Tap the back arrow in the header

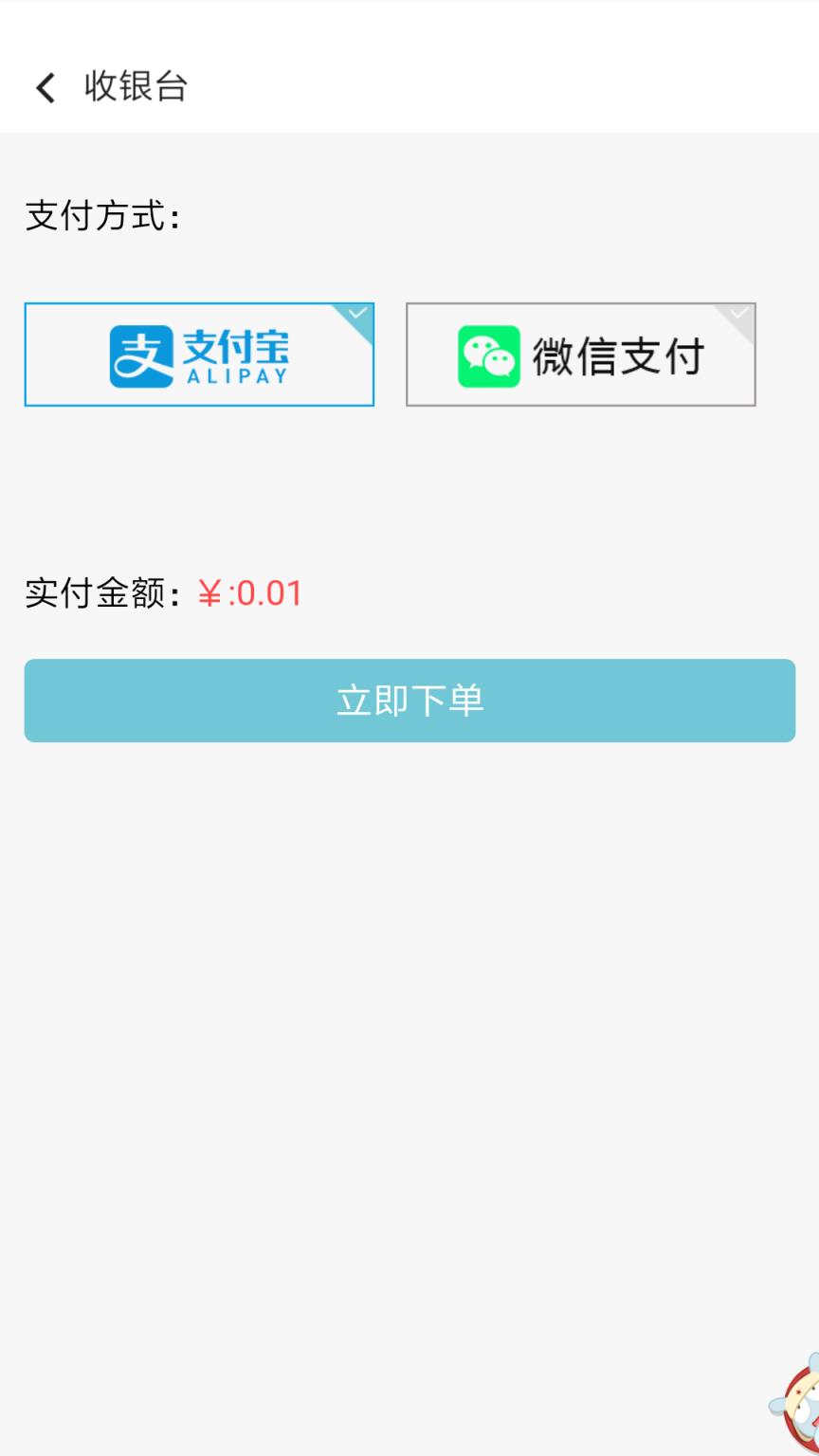44,86
